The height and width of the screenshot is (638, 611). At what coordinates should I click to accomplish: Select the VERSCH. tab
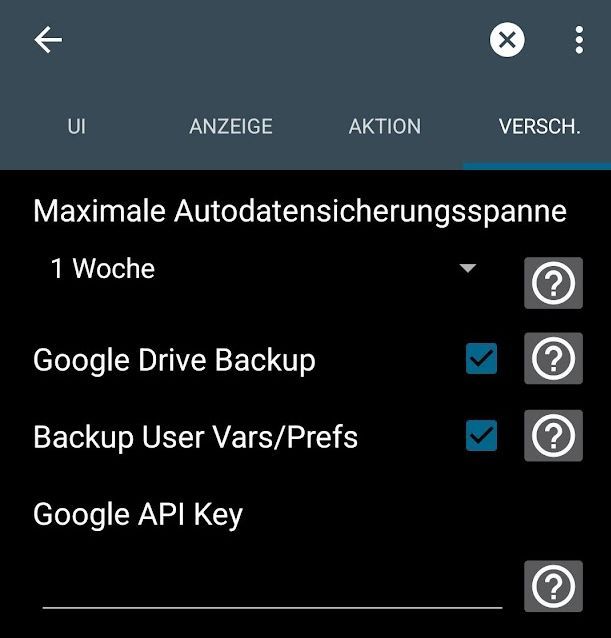click(539, 127)
